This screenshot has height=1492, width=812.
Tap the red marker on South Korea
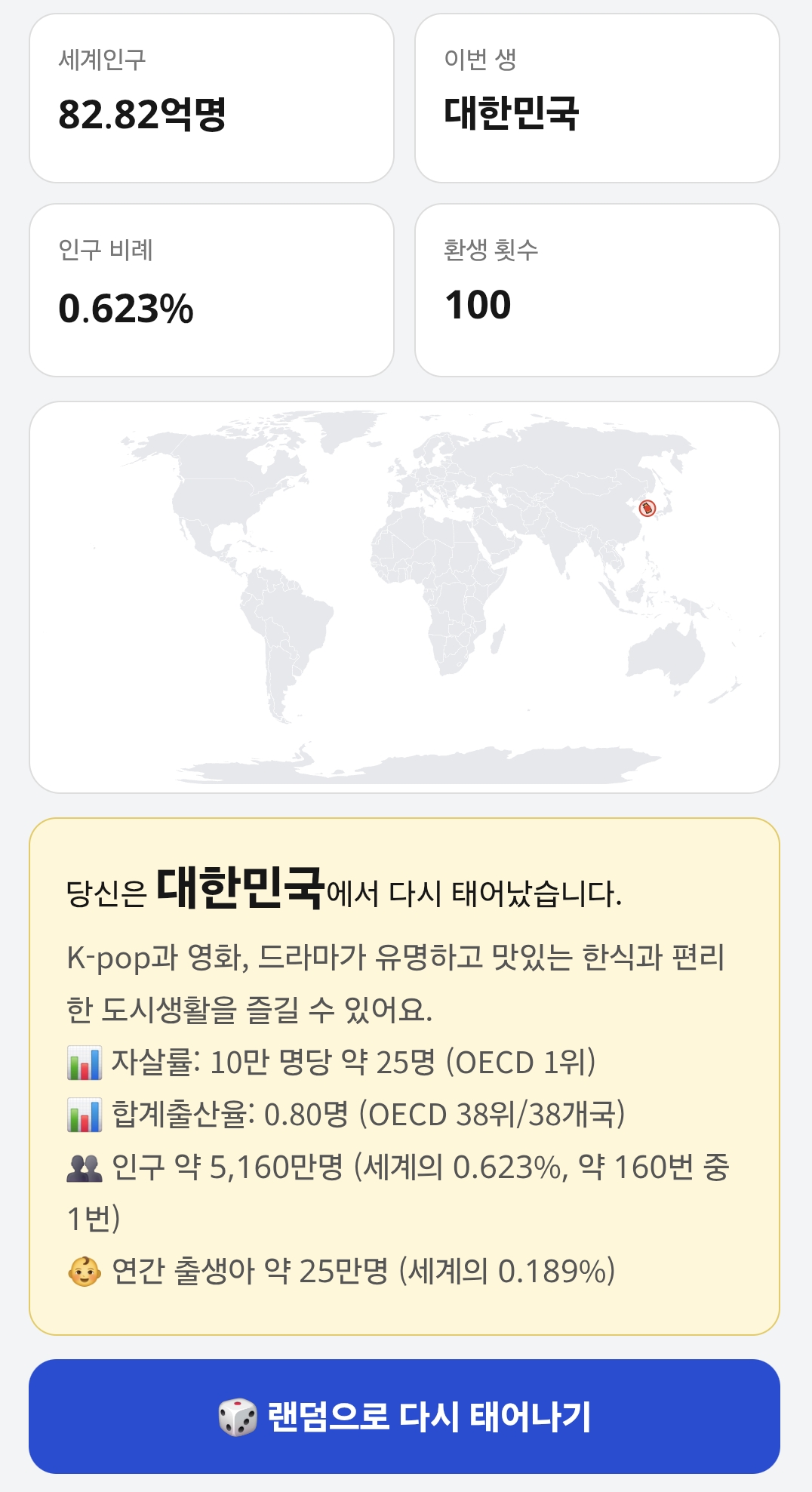[x=647, y=508]
